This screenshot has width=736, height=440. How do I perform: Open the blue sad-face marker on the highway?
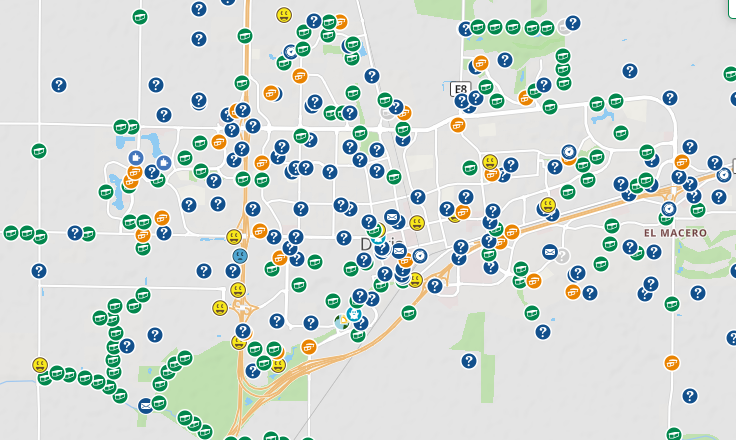point(240,255)
